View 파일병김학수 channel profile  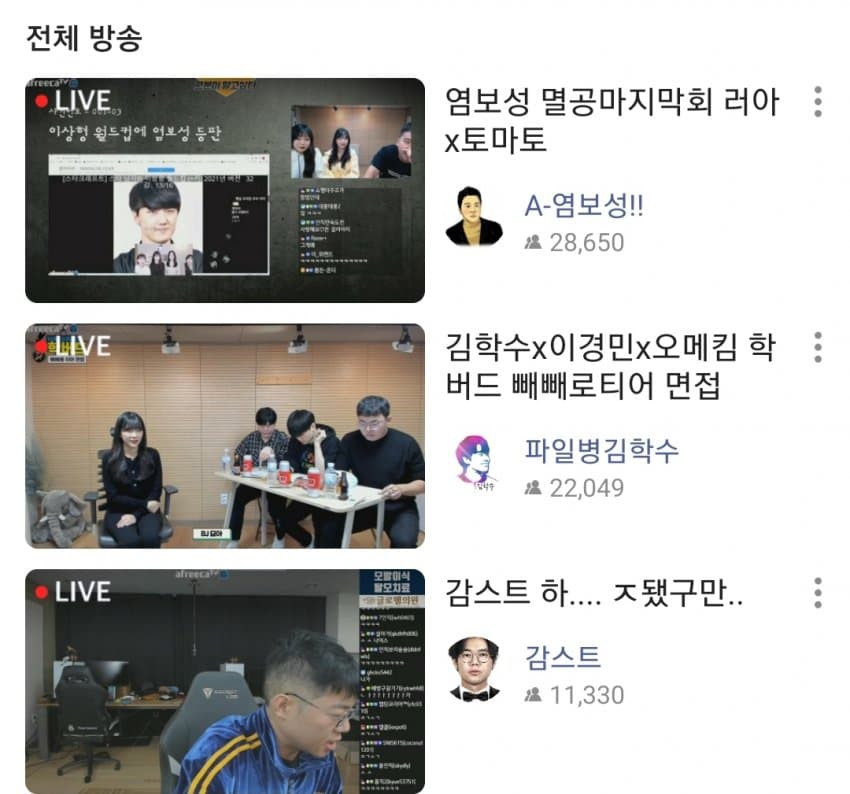474,462
